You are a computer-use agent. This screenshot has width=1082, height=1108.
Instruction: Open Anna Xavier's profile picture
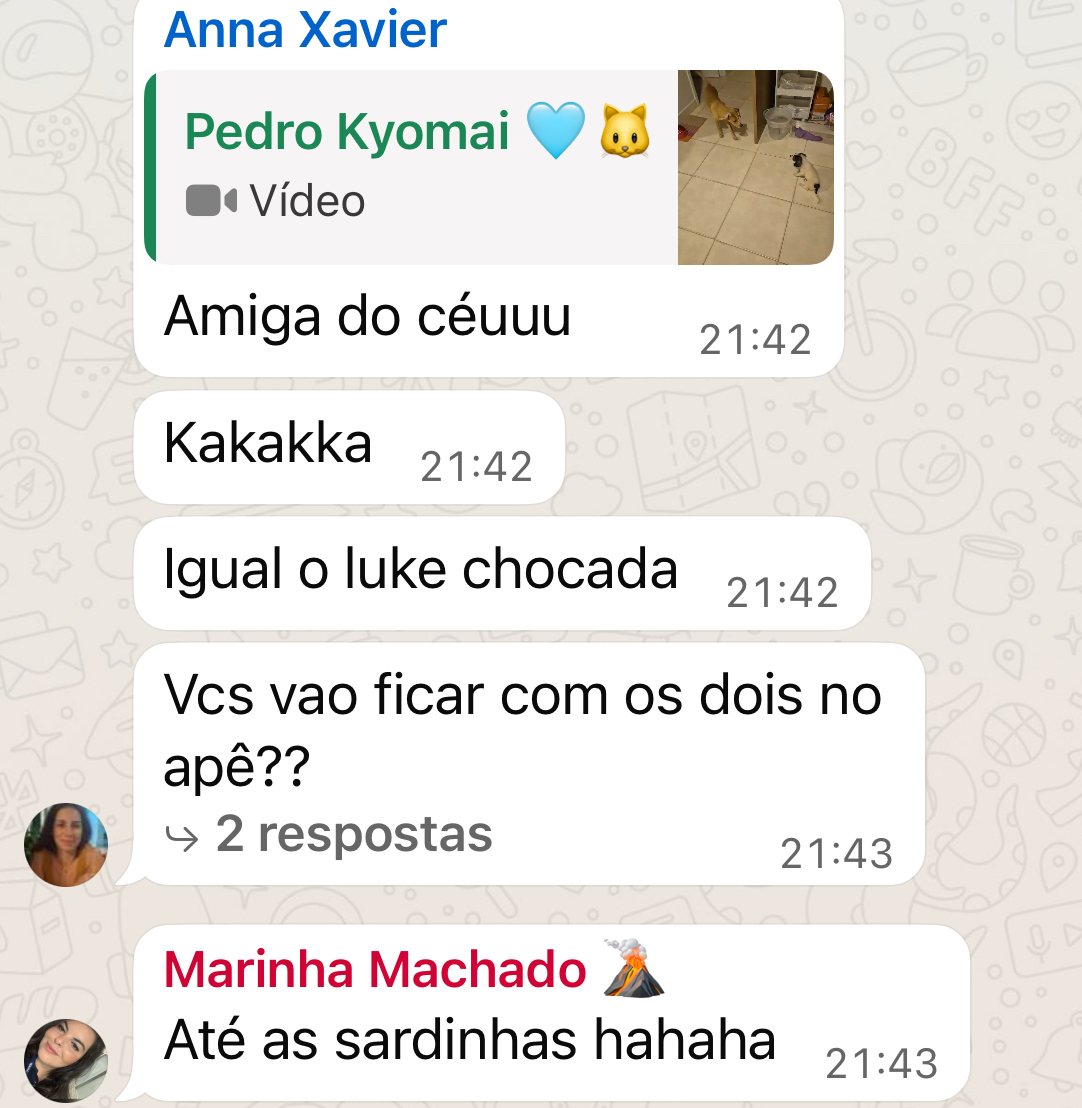coord(66,845)
